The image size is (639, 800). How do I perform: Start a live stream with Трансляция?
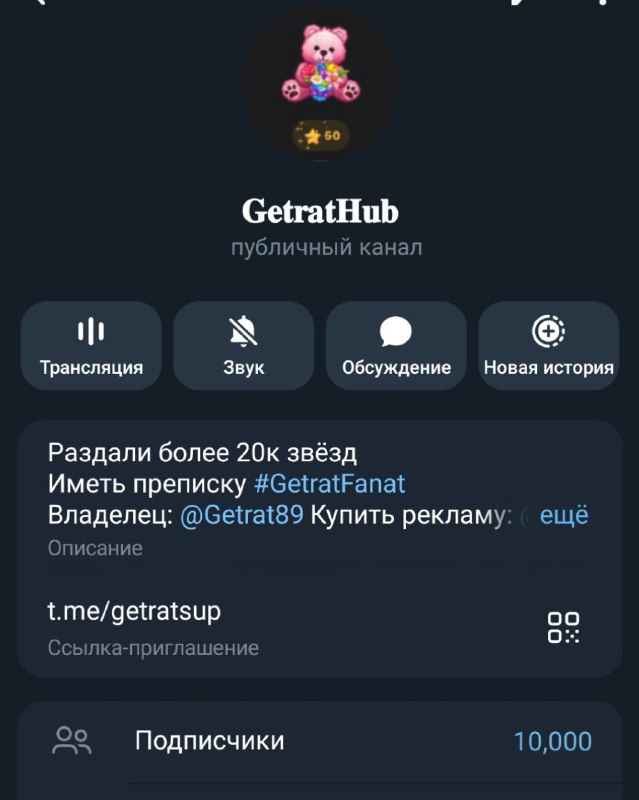pos(91,345)
